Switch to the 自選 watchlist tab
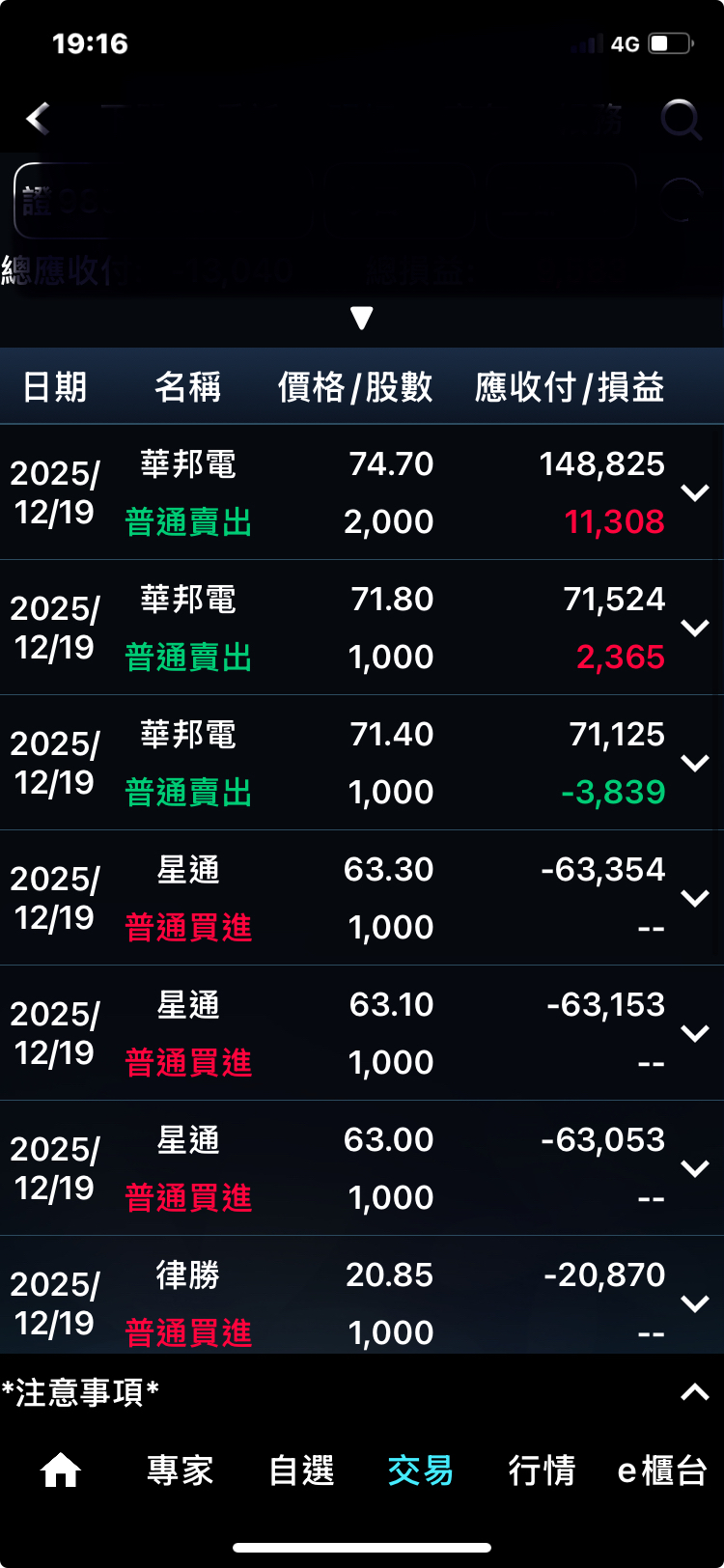This screenshot has height=1568, width=724. point(301,1470)
